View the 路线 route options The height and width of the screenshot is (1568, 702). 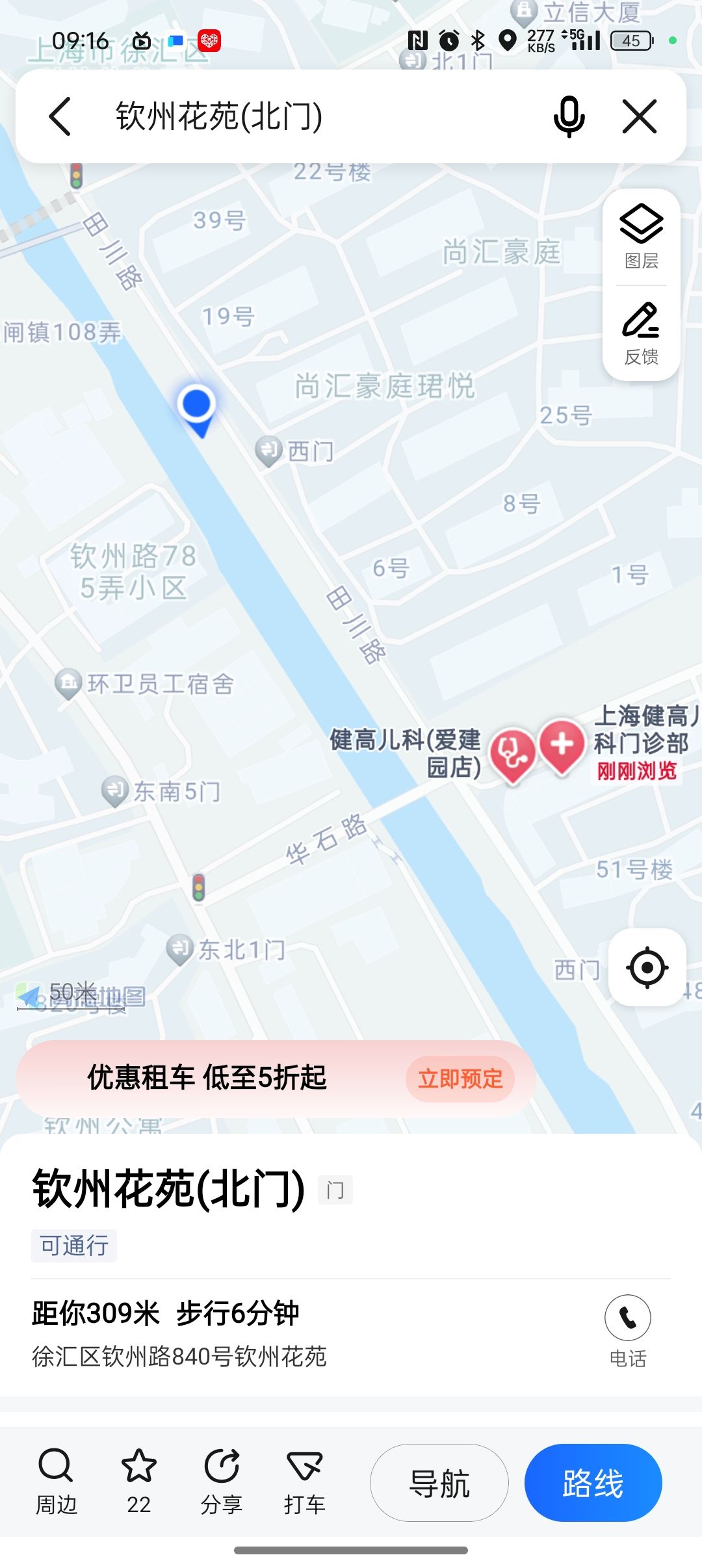(x=593, y=1483)
